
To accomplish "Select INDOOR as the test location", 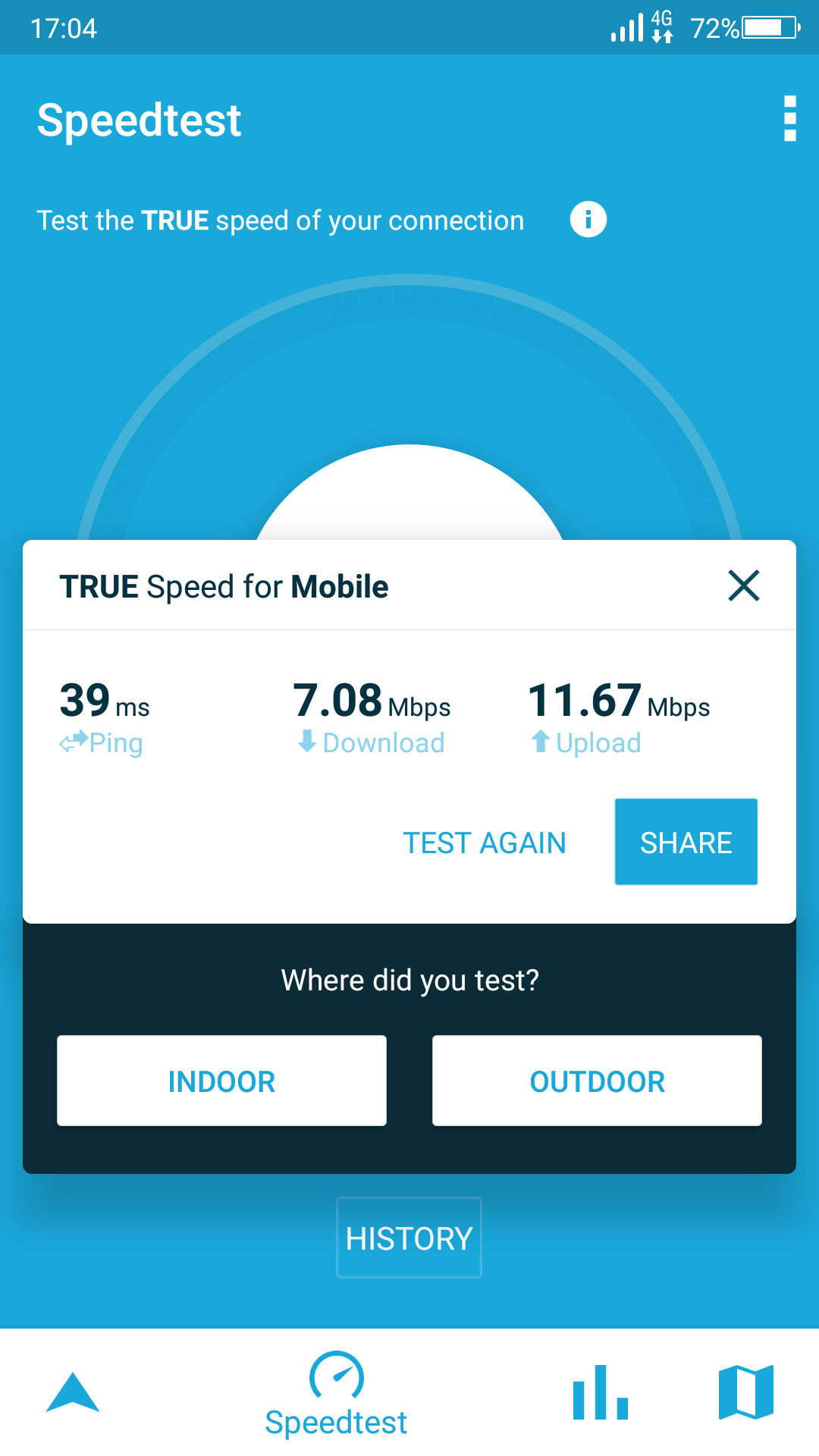I will (x=221, y=1081).
